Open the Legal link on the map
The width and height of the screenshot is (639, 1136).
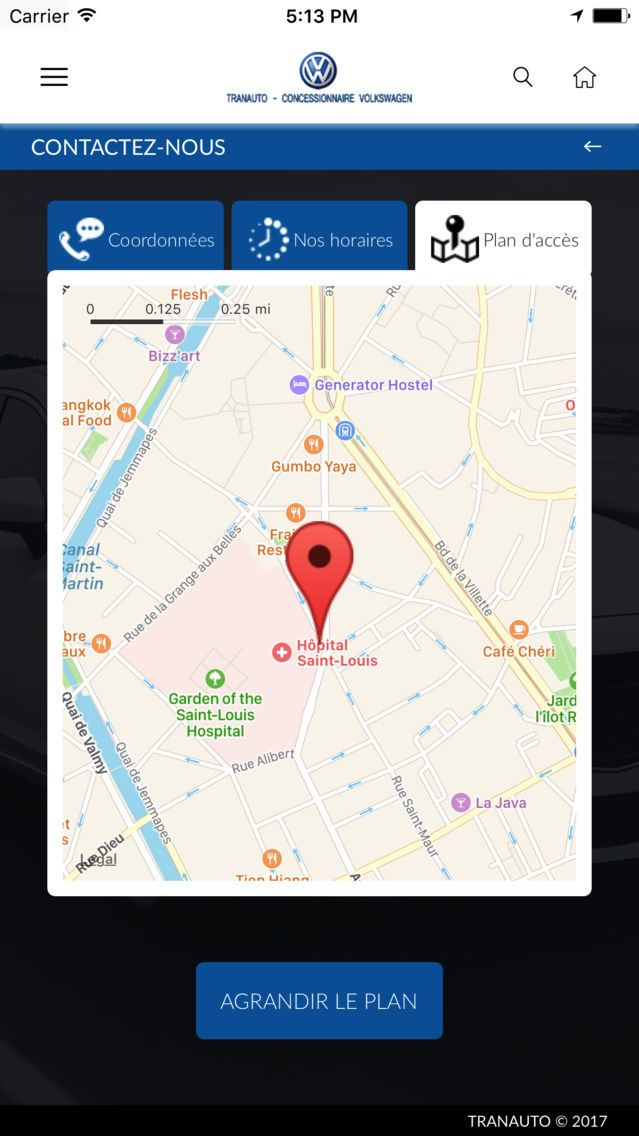point(98,859)
